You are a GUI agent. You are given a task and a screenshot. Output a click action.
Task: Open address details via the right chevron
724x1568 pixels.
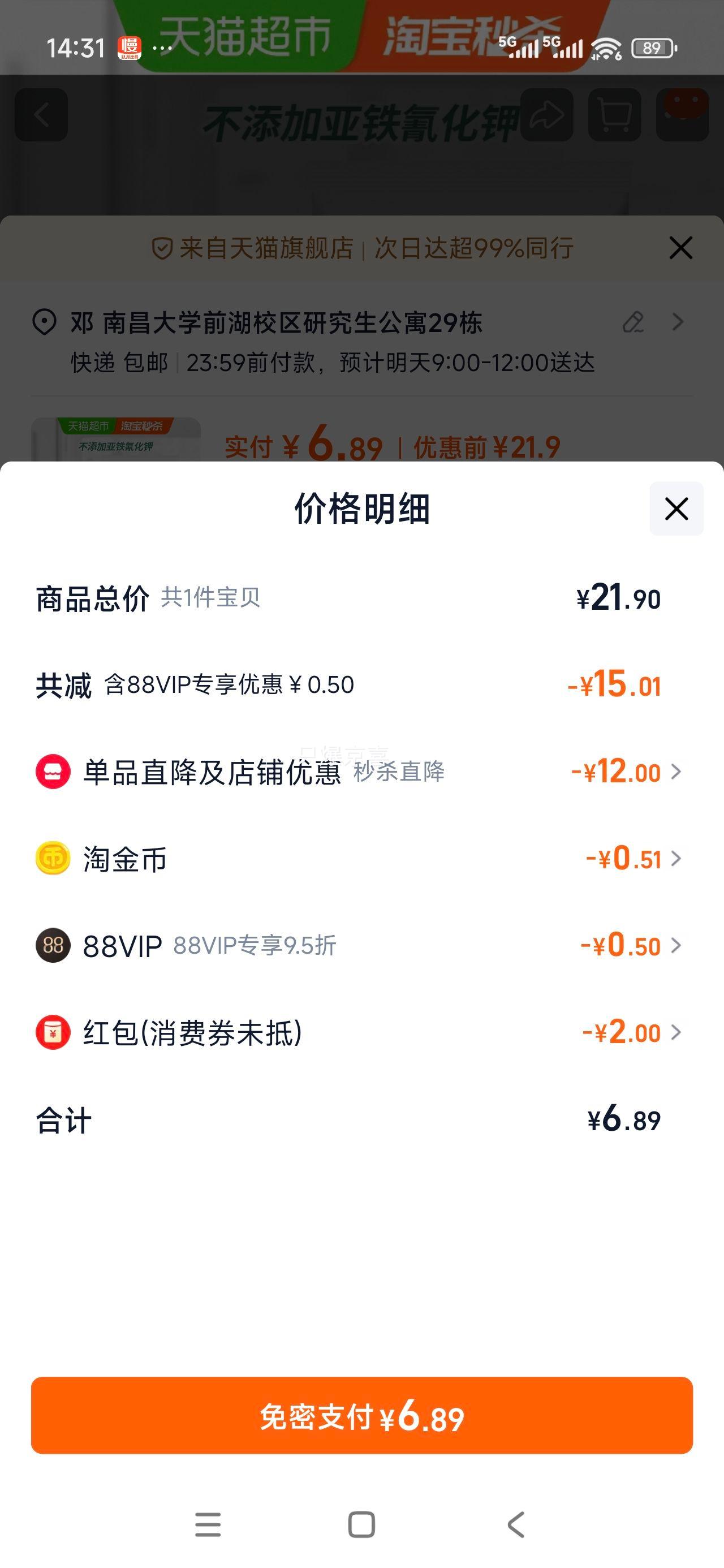click(679, 322)
